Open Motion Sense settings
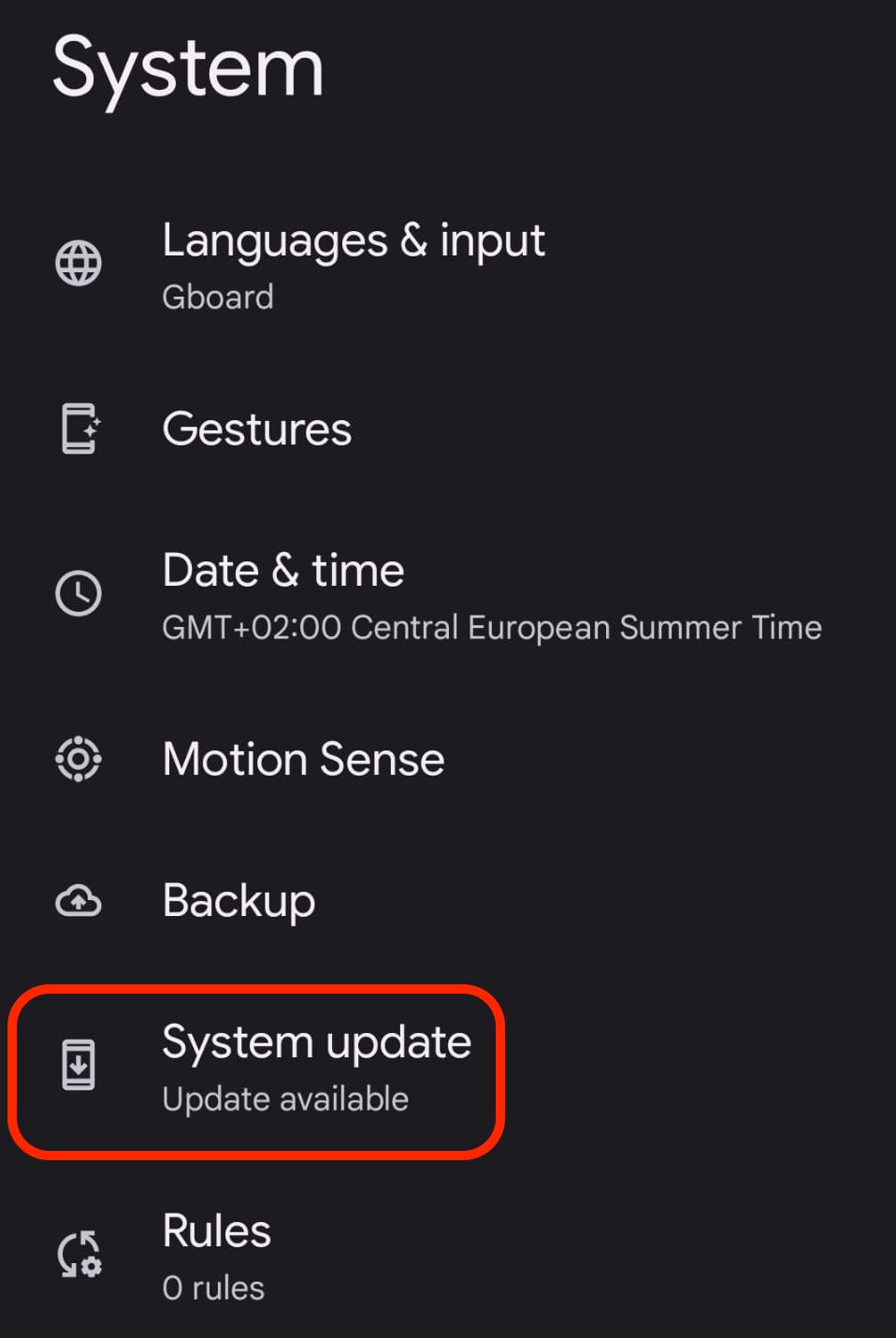 pyautogui.click(x=303, y=759)
